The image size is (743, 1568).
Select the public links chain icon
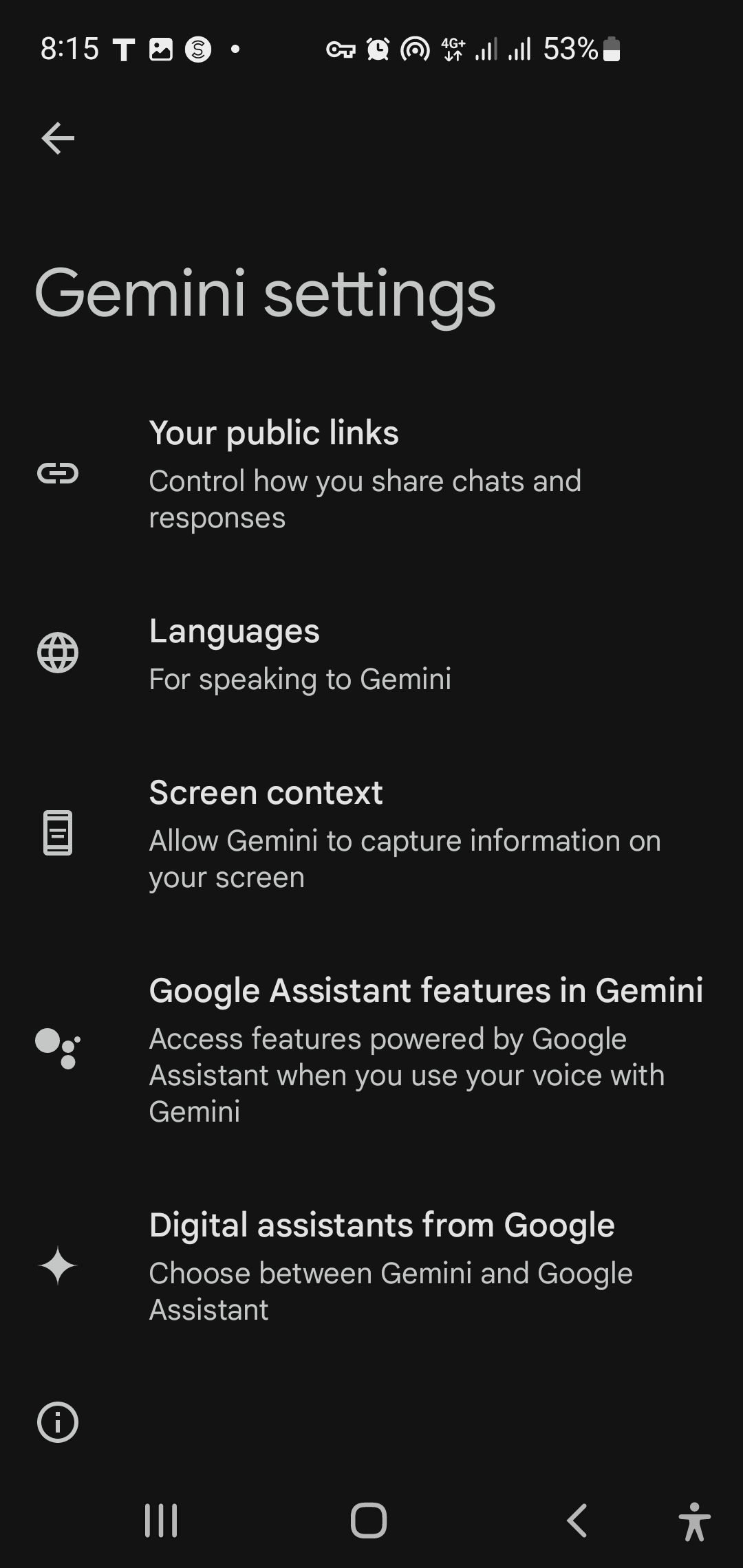click(59, 475)
